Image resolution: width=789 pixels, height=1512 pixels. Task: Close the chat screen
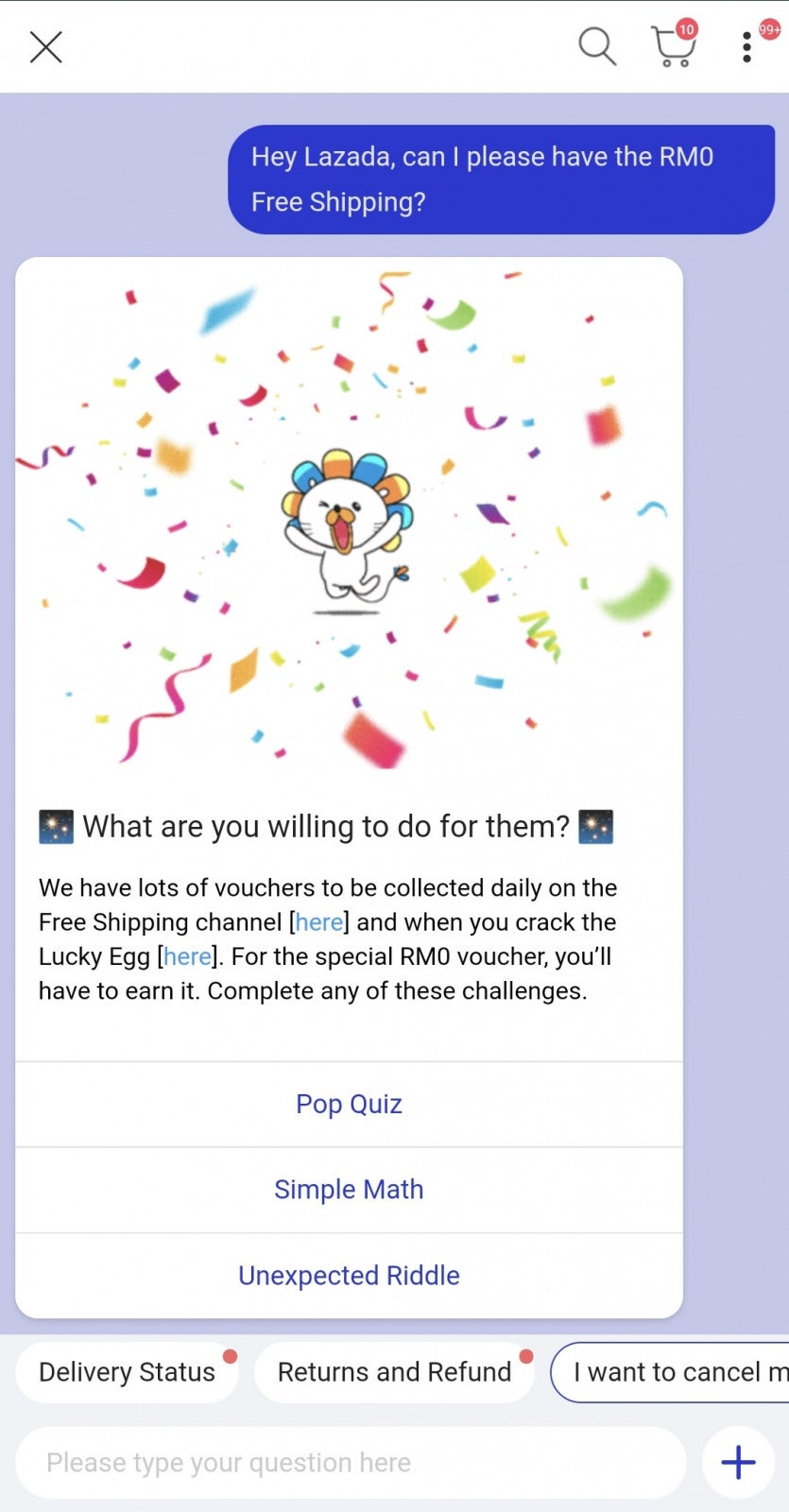[x=45, y=47]
